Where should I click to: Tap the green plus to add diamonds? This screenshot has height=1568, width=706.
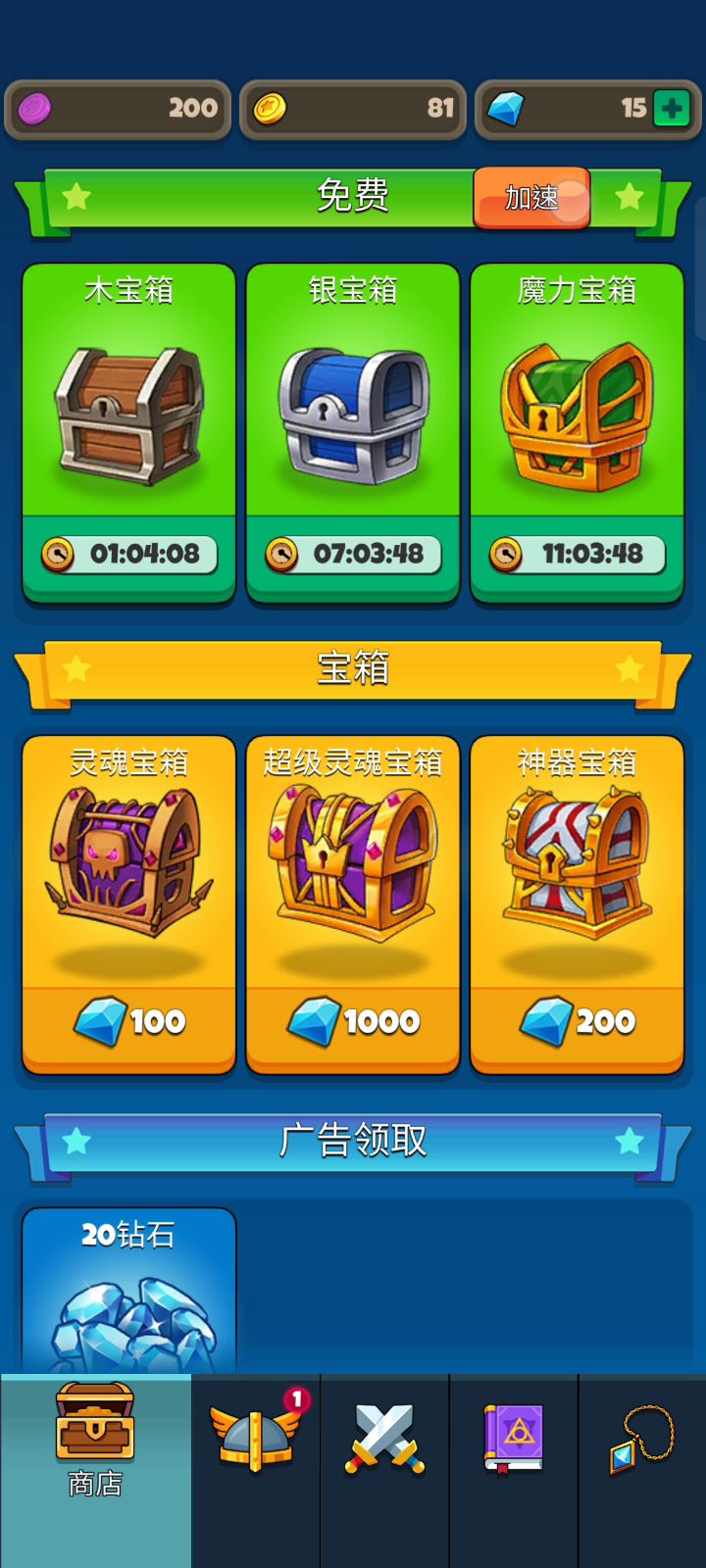click(672, 108)
